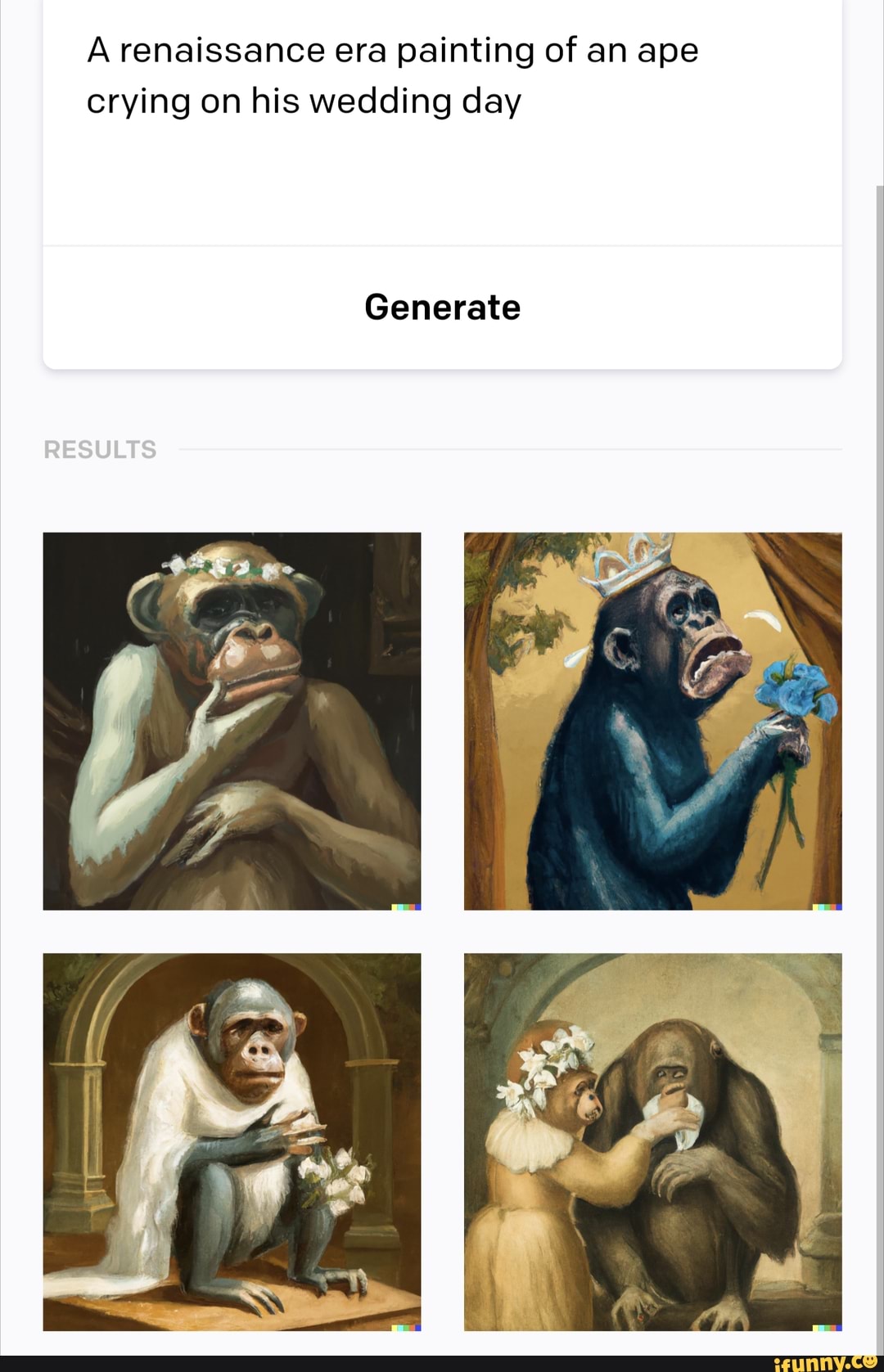Click the DALL-E rainbow watermark on top-left image
Screen dimensions: 884x1372
pos(408,906)
